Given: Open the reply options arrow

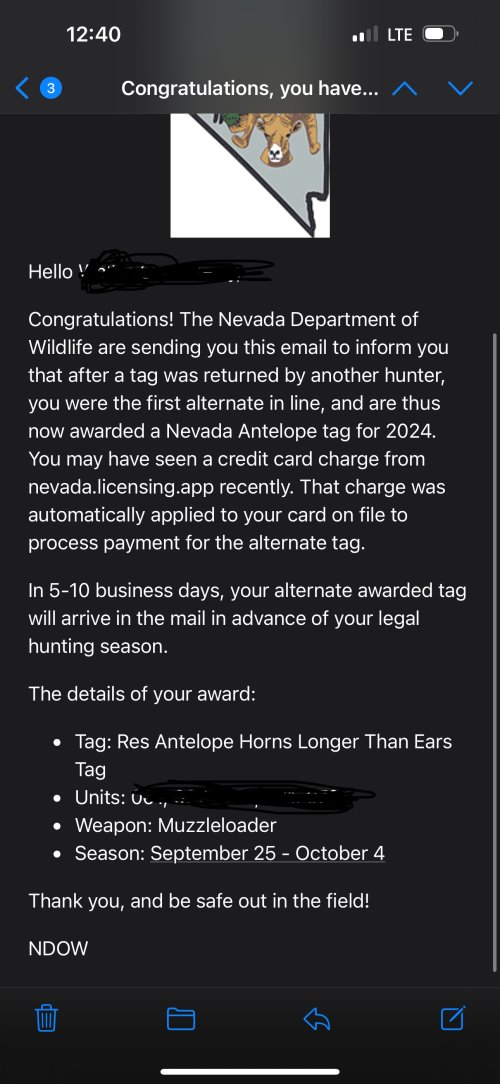Looking at the screenshot, I should point(317,1018).
